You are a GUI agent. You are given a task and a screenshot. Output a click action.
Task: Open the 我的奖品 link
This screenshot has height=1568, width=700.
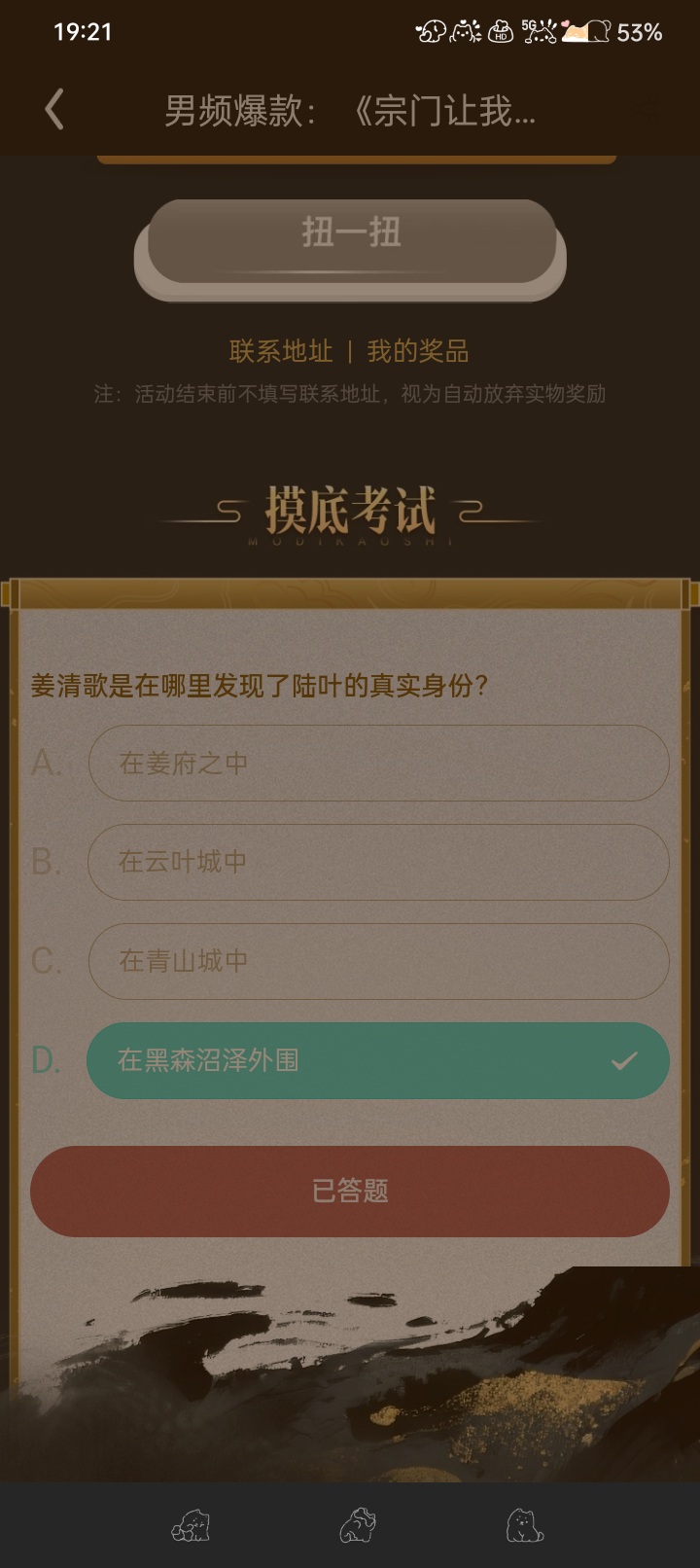418,351
